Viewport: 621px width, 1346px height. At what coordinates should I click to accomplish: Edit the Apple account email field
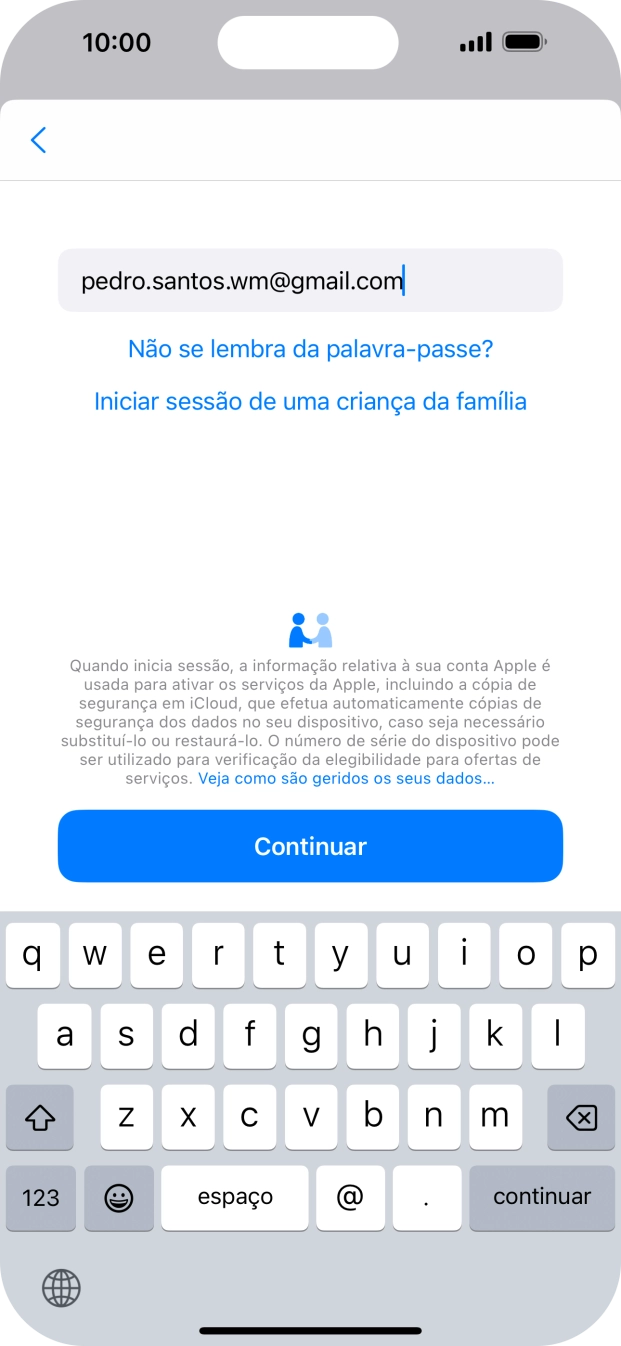point(310,281)
